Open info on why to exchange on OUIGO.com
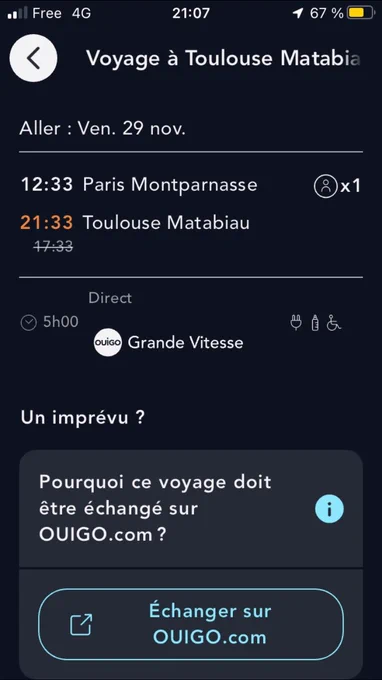 329,509
